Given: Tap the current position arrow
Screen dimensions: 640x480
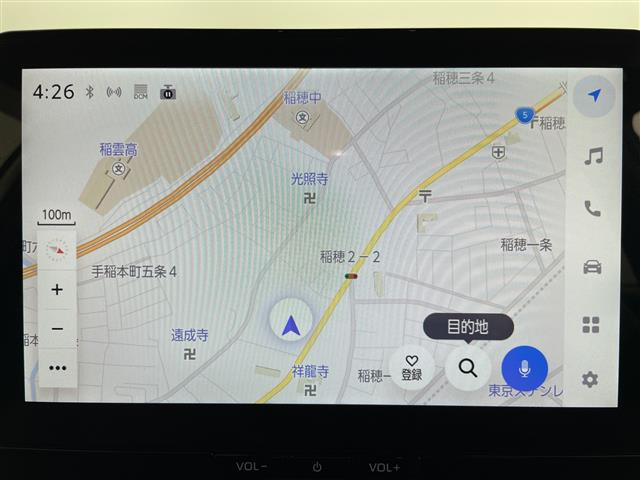Looking at the screenshot, I should [291, 325].
